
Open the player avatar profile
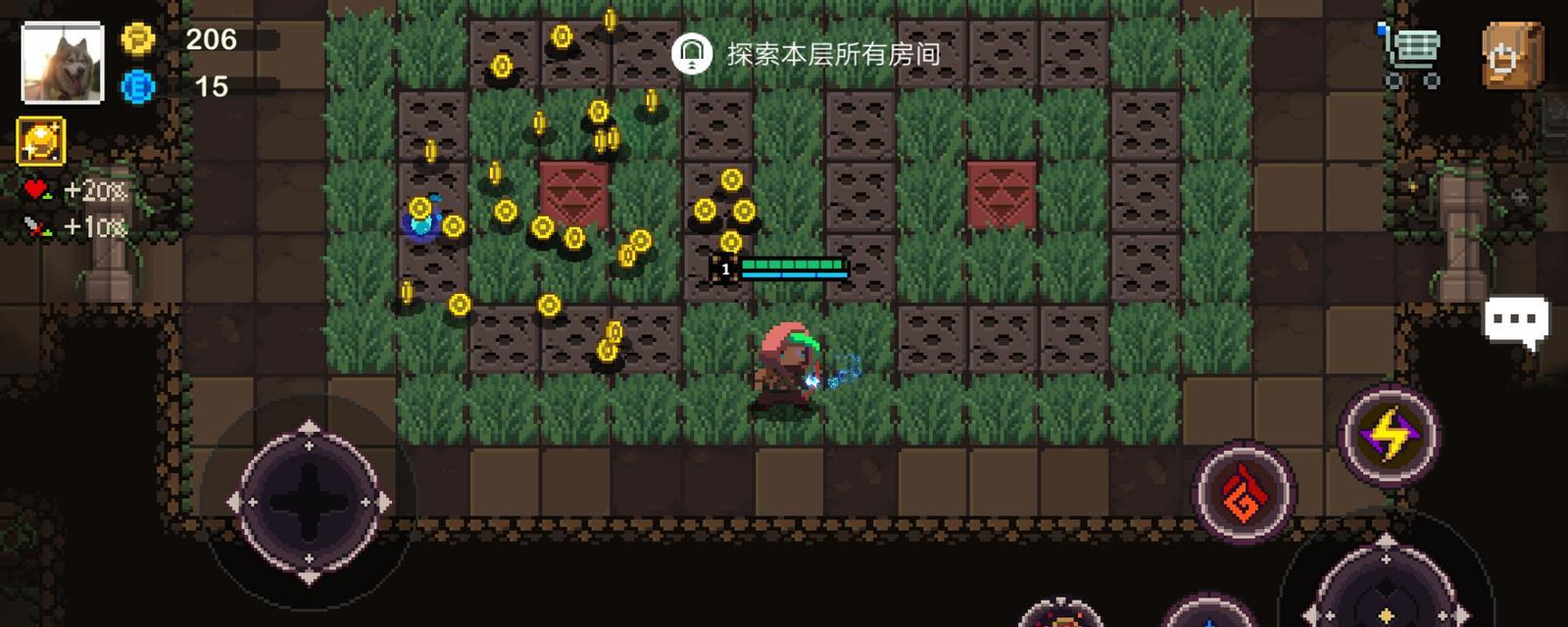coord(63,63)
